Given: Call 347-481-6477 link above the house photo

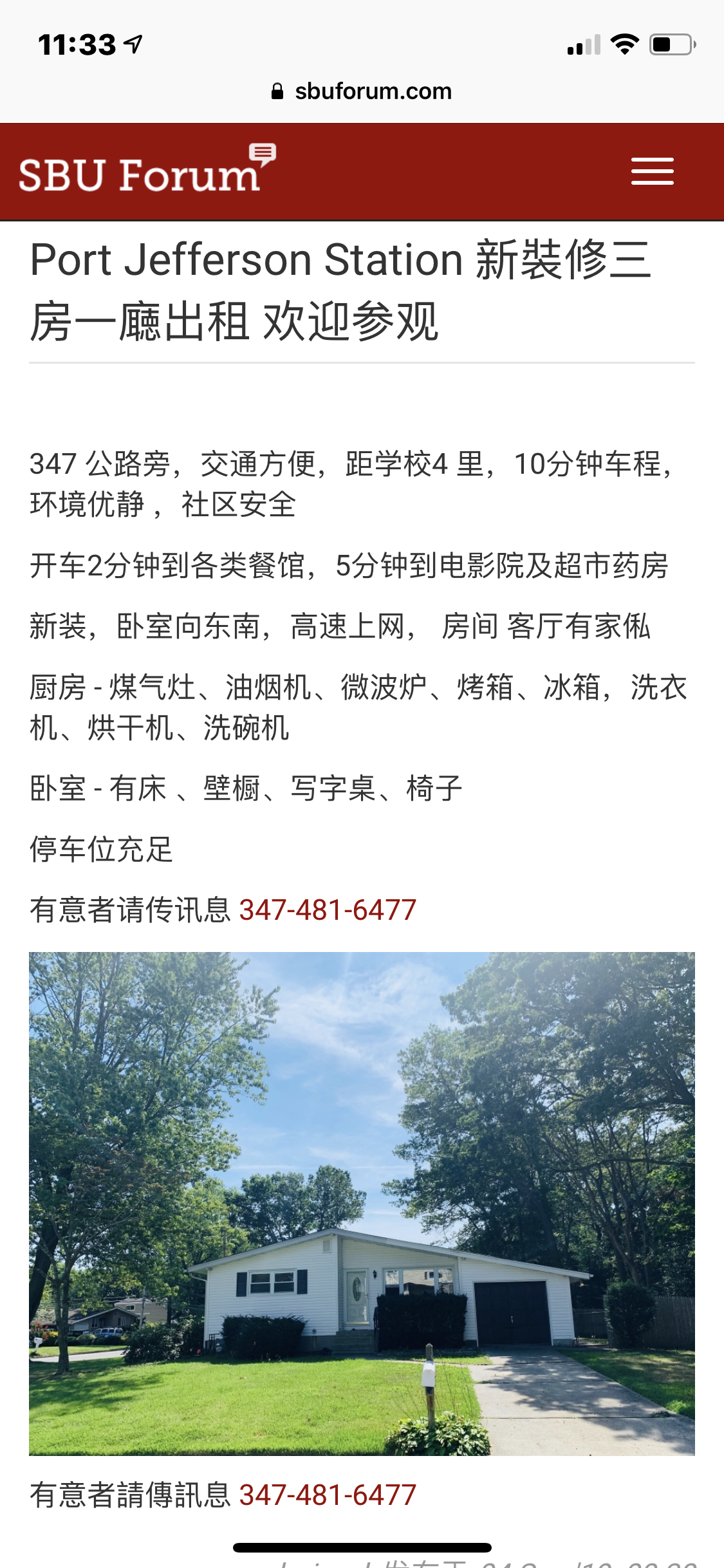Looking at the screenshot, I should tap(328, 910).
